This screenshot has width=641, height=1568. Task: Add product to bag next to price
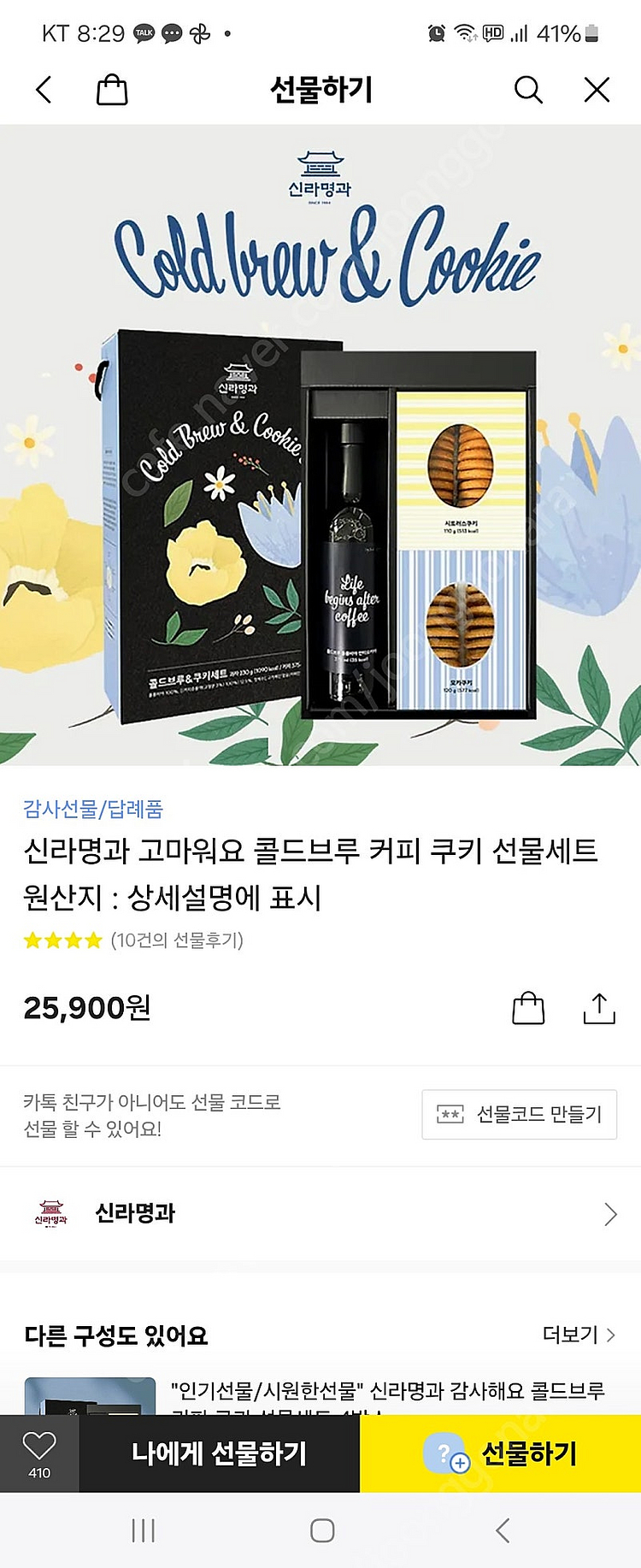(x=528, y=1008)
